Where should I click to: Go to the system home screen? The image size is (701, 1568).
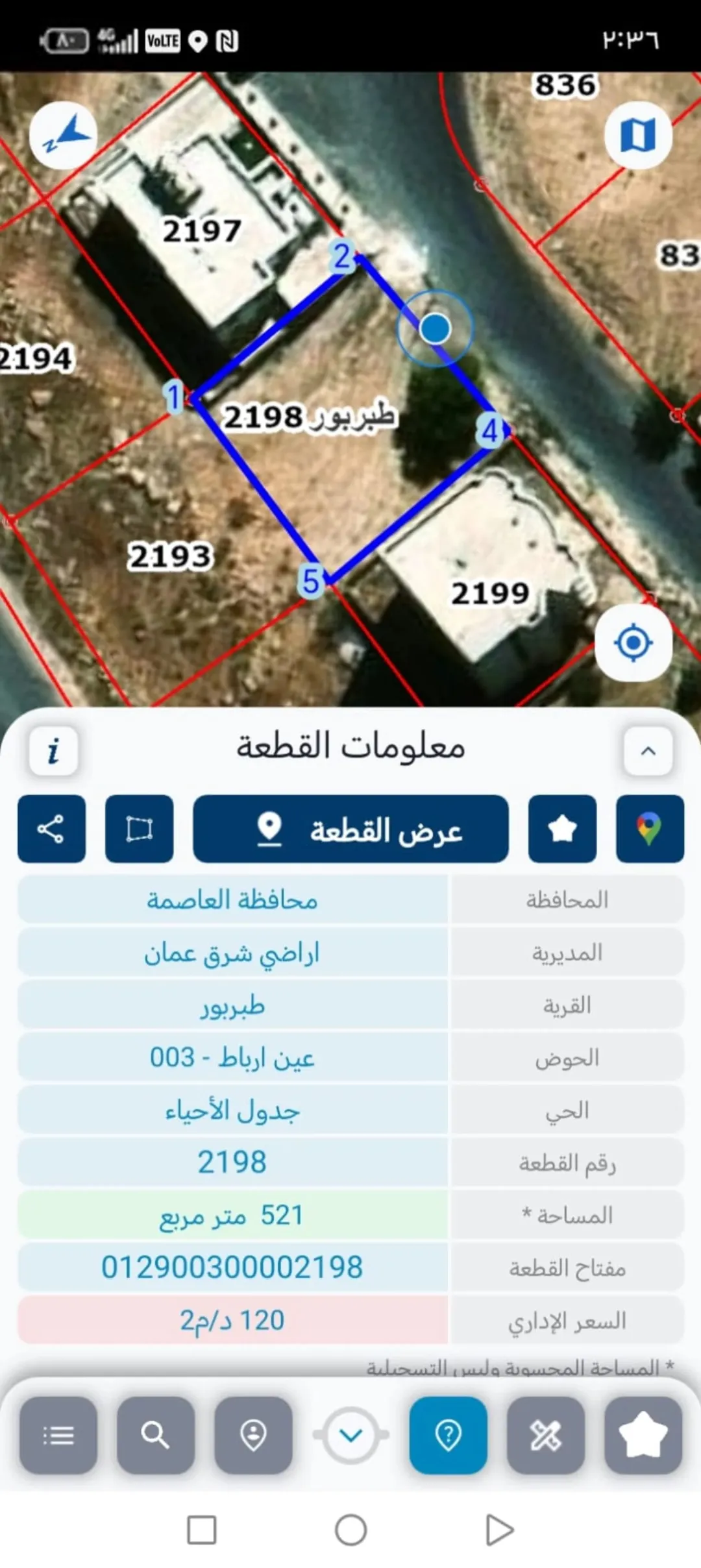coord(351,1530)
